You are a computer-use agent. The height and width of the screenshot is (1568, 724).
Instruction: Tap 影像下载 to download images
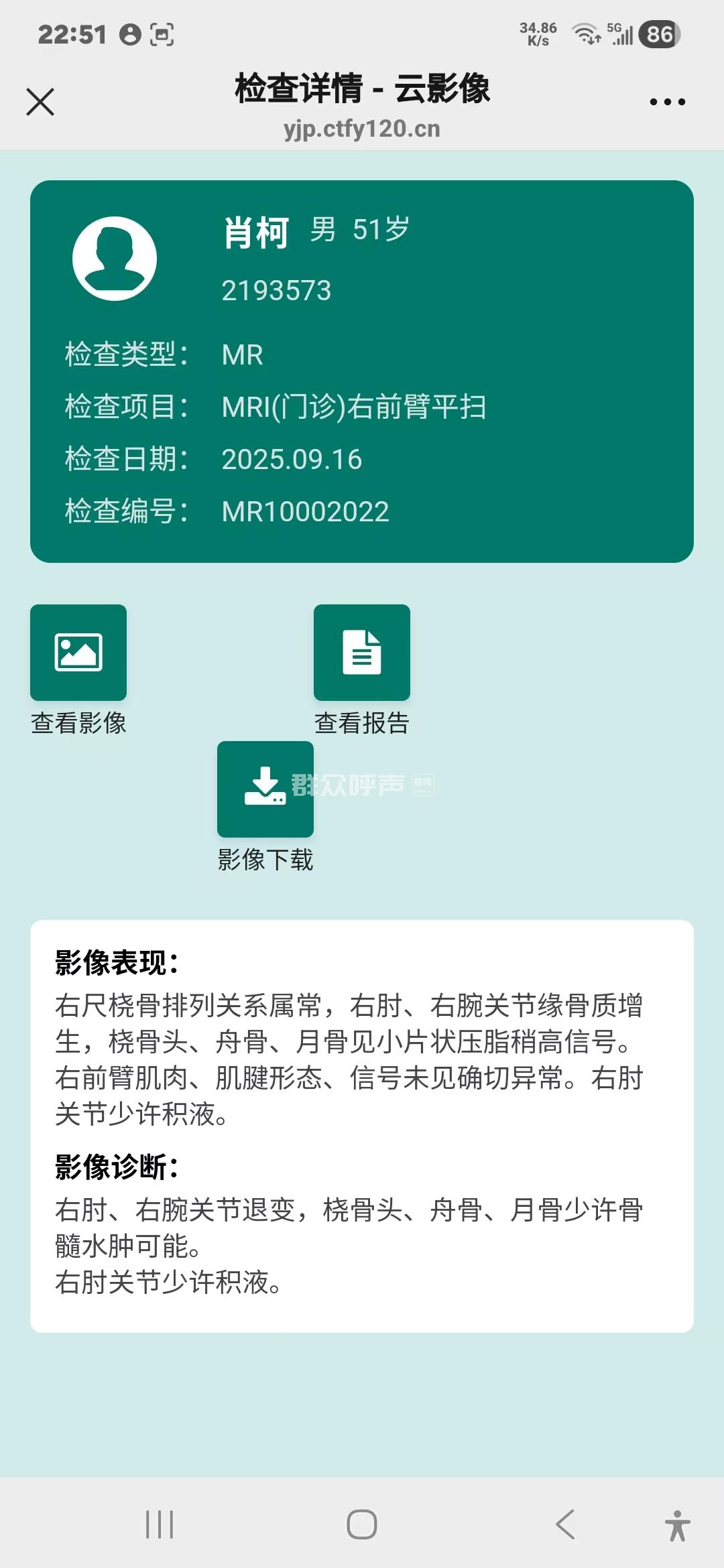pyautogui.click(x=265, y=789)
